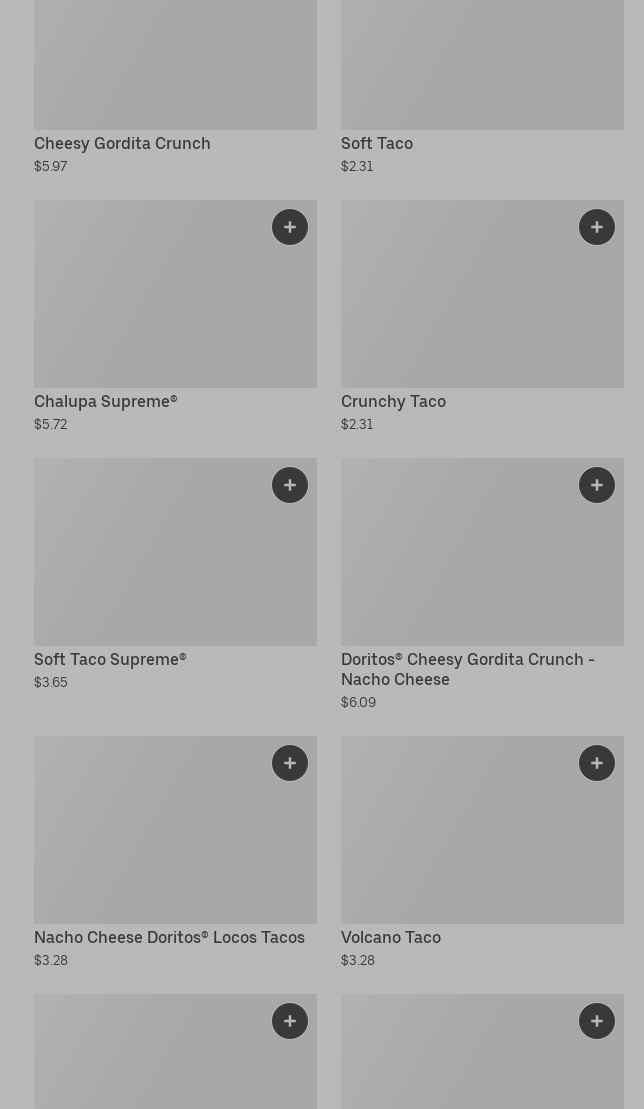Add Volcano Taco to the order

coord(597,763)
